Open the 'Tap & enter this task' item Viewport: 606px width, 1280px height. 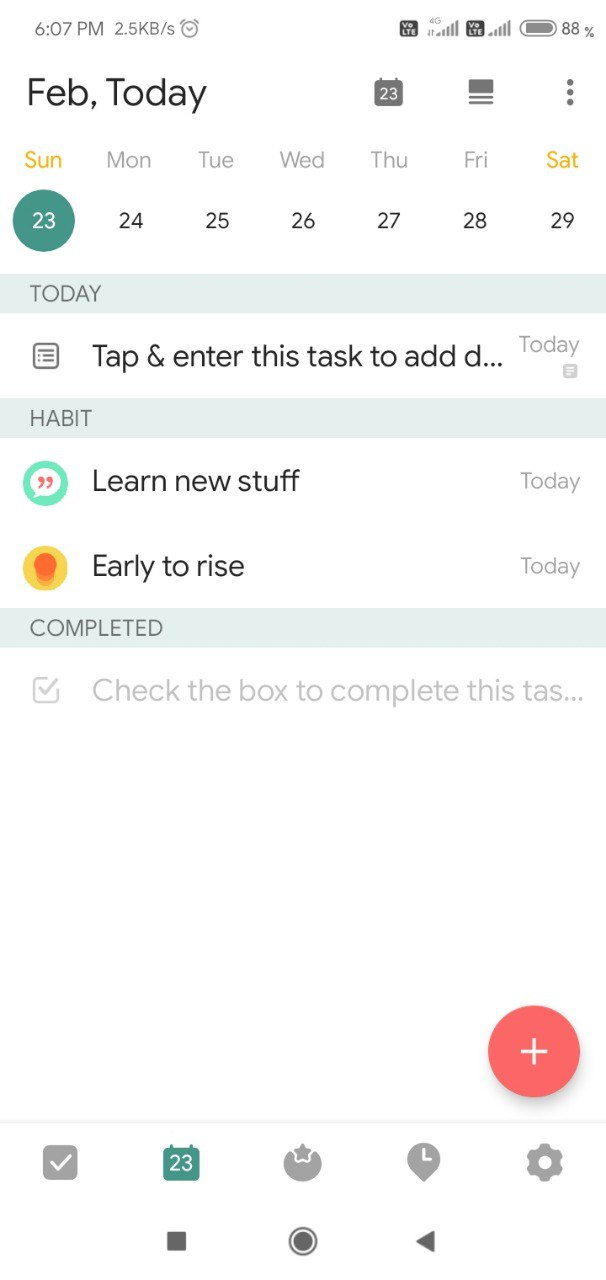click(x=297, y=356)
